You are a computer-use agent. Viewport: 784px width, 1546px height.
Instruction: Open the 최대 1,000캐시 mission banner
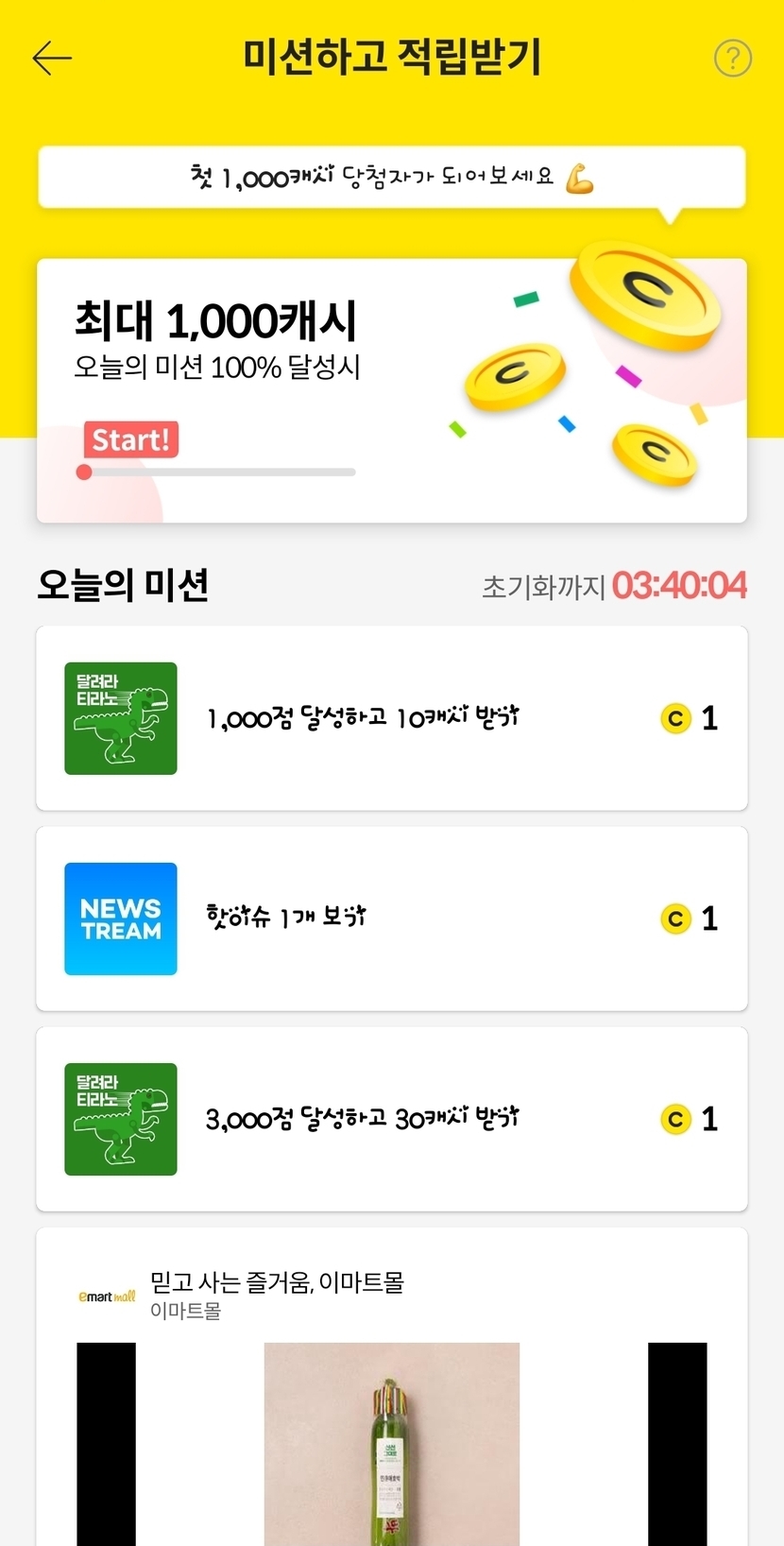click(391, 390)
